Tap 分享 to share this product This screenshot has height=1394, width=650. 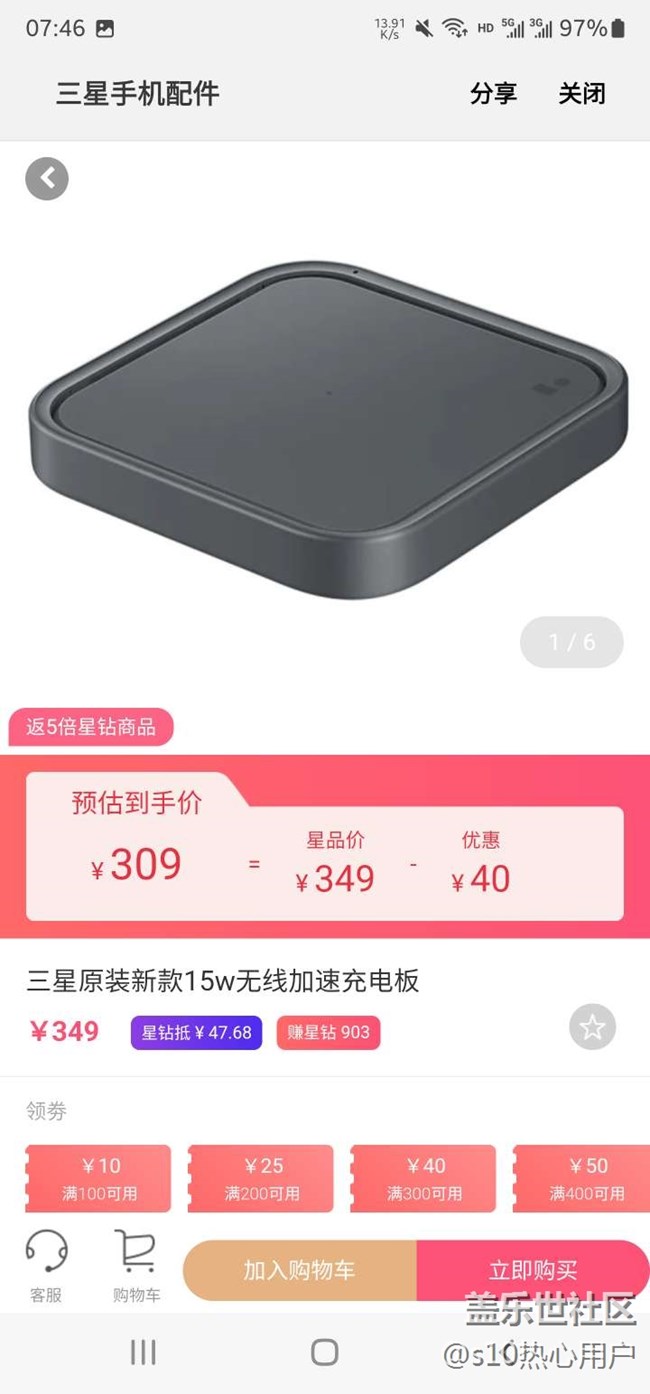[x=493, y=94]
